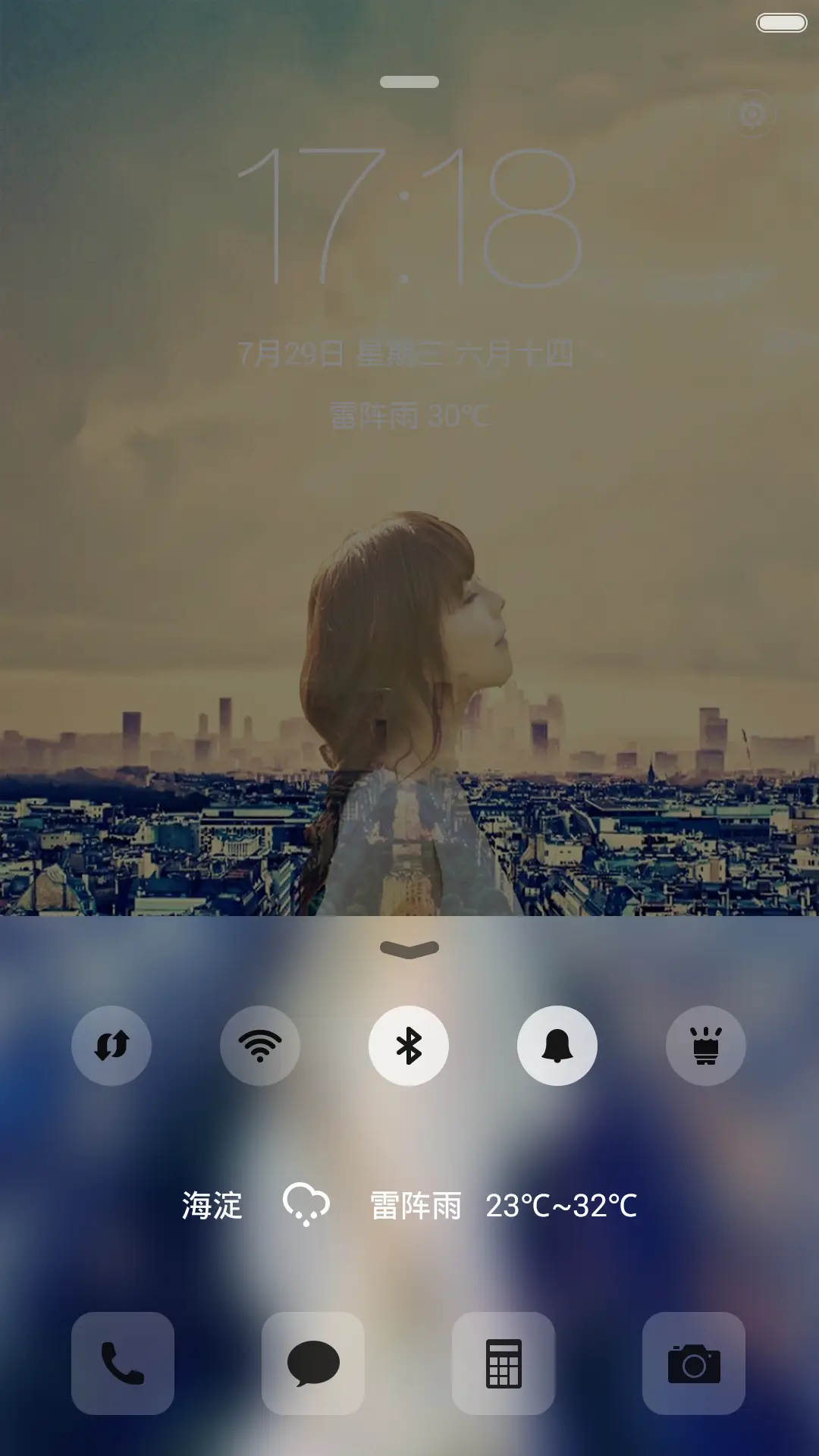
Task: Enable the flashlight
Action: (705, 1044)
